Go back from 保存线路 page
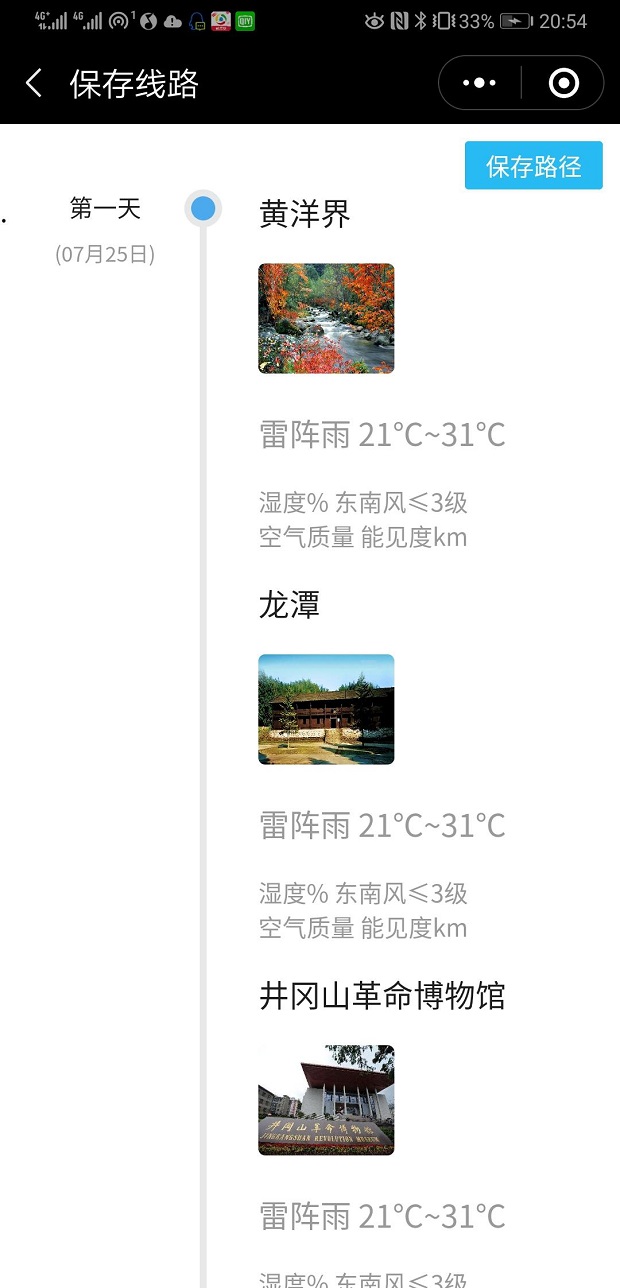The height and width of the screenshot is (1288, 620). coord(34,83)
